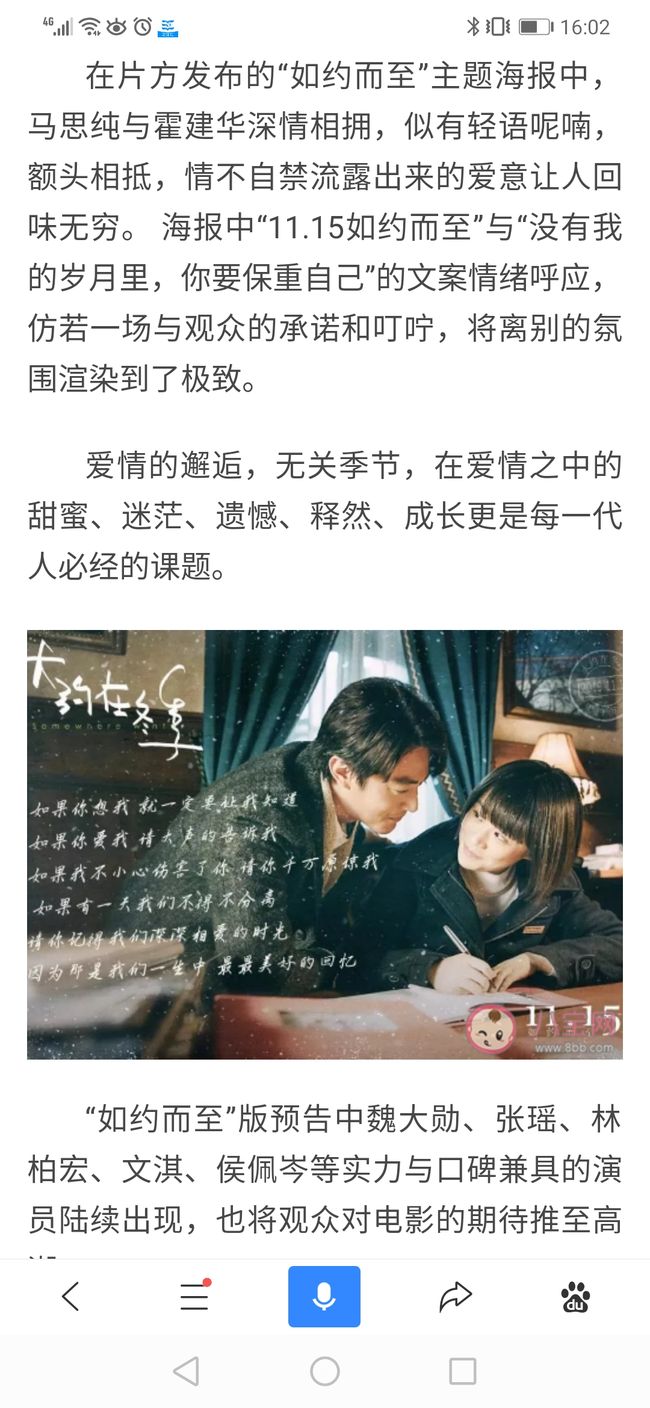Tap the system back triangle button
This screenshot has height=1408, width=650.
pos(186,1371)
